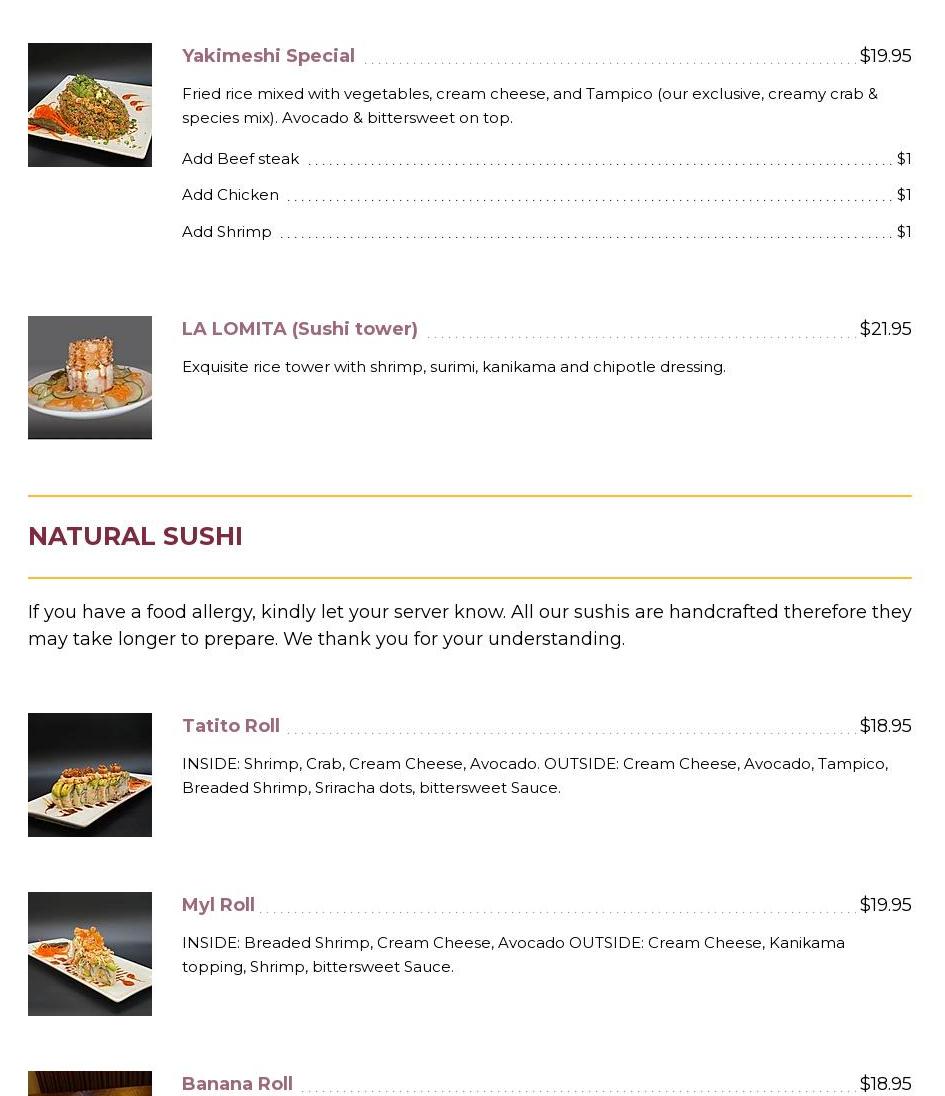Tap the Myl Roll picture

[90, 954]
